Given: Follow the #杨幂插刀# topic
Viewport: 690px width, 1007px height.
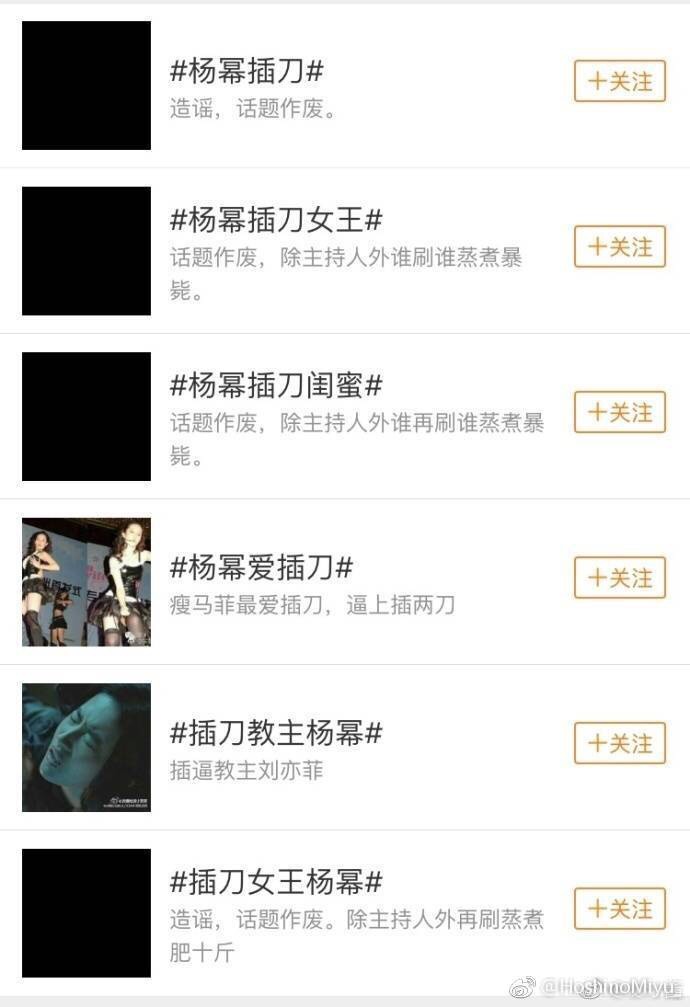Looking at the screenshot, I should click(619, 81).
